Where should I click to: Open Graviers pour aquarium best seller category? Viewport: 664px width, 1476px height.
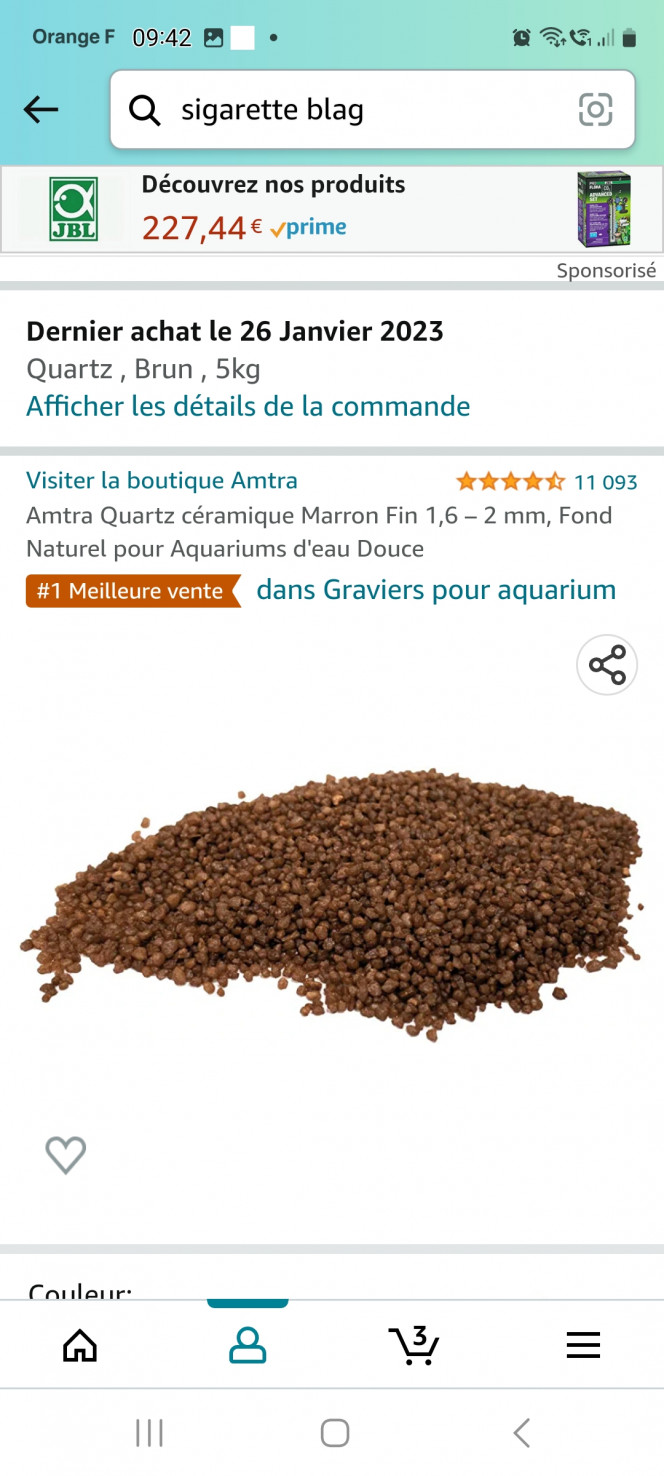436,590
